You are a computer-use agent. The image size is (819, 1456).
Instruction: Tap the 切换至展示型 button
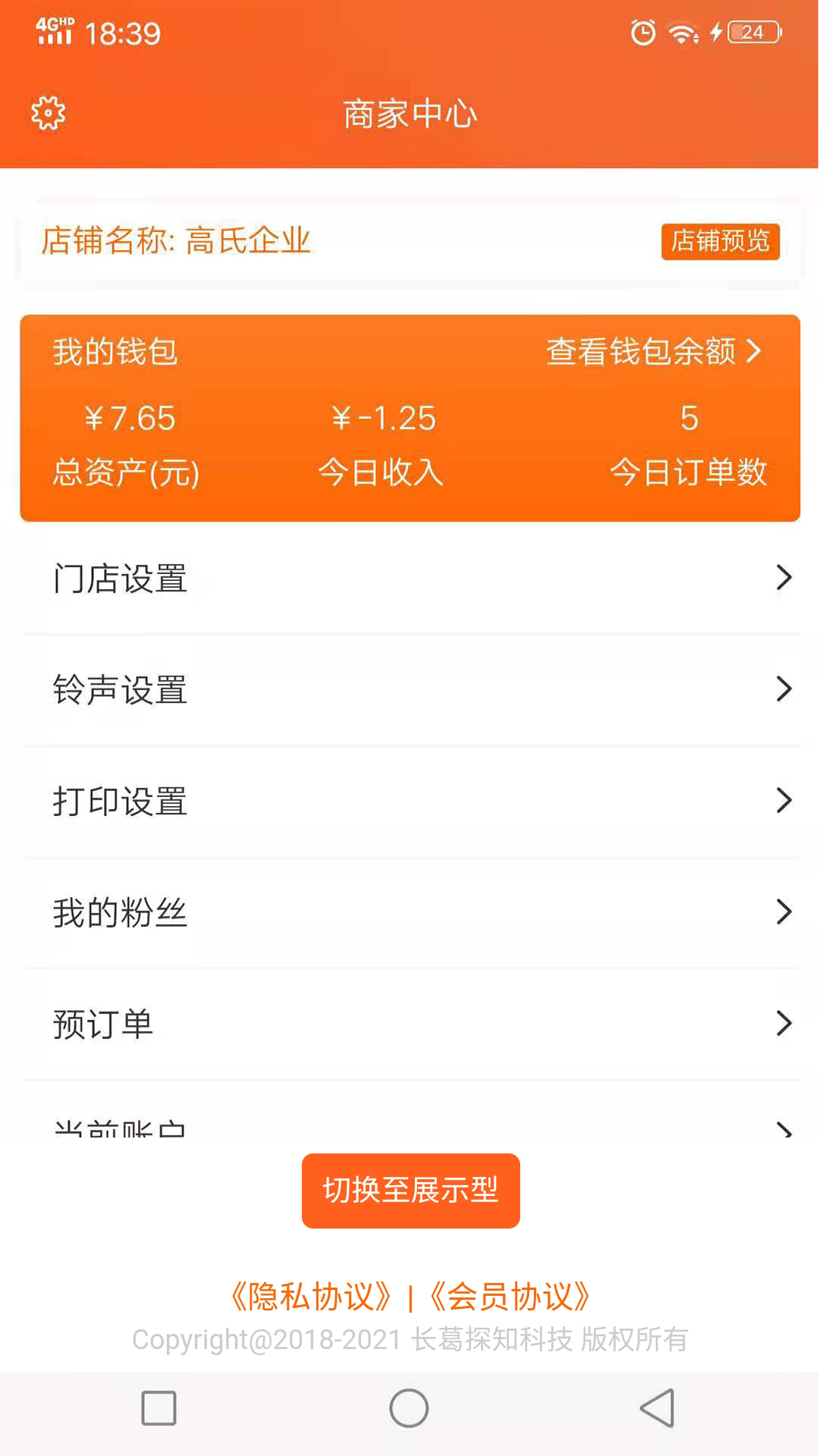[x=410, y=1191]
